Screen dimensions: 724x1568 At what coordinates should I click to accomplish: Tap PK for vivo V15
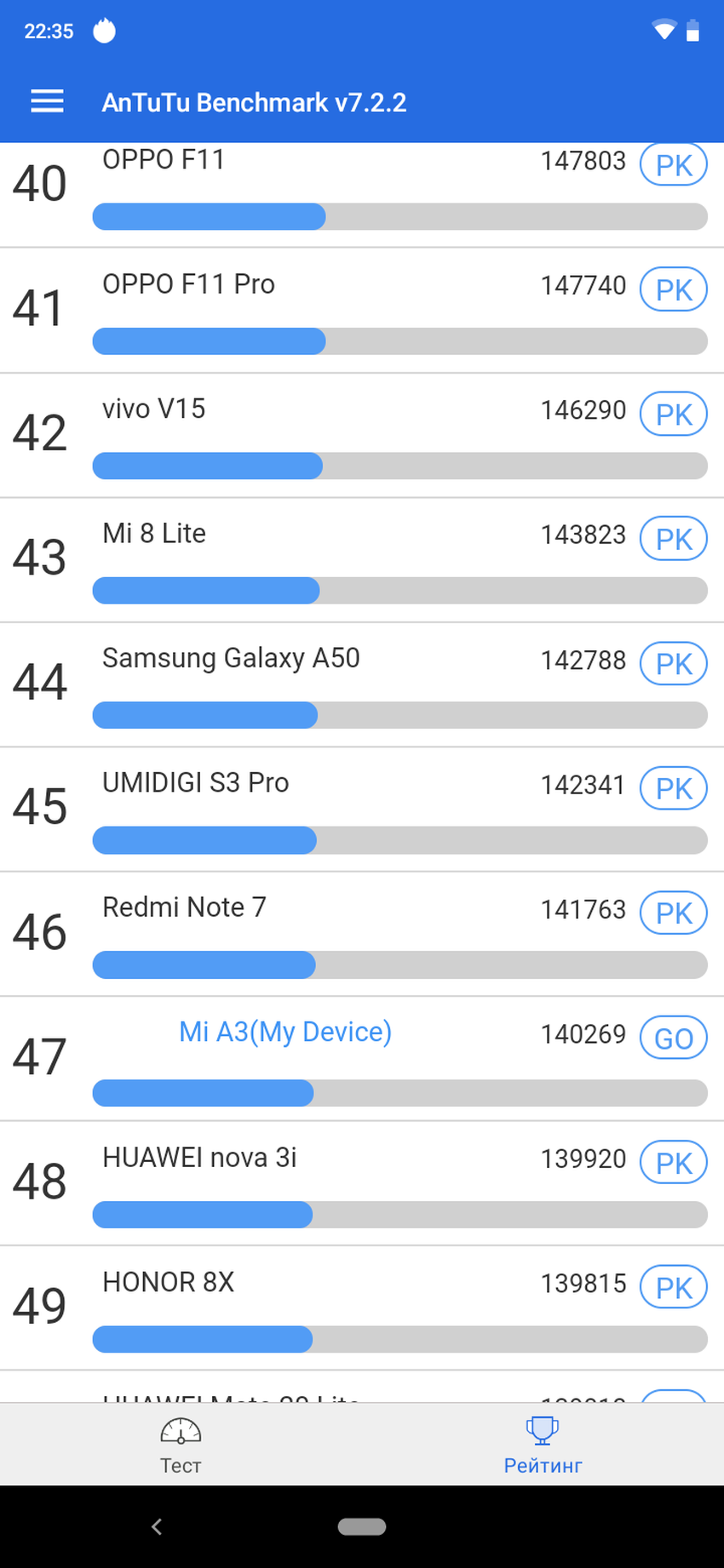point(673,415)
